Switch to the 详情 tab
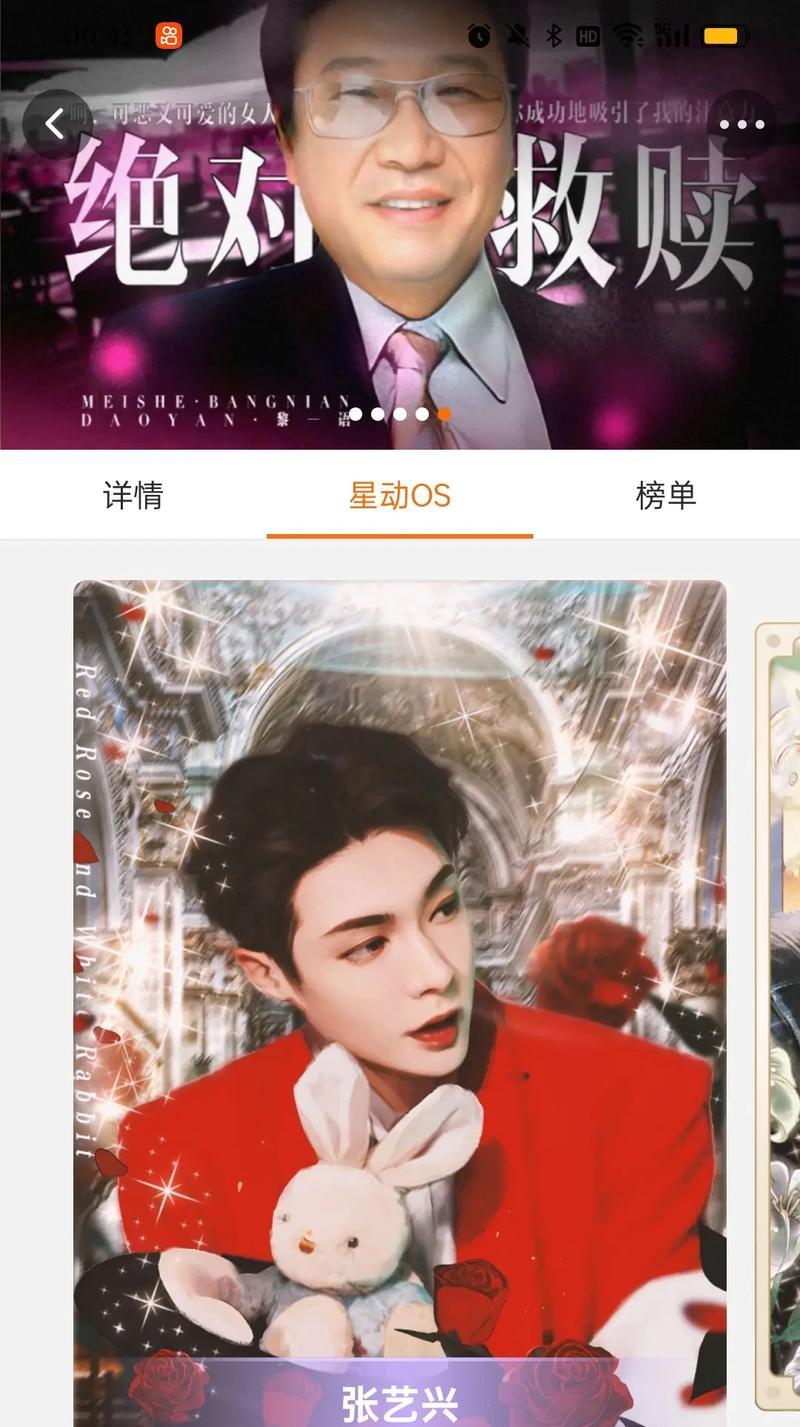Image resolution: width=800 pixels, height=1427 pixels. (x=133, y=495)
